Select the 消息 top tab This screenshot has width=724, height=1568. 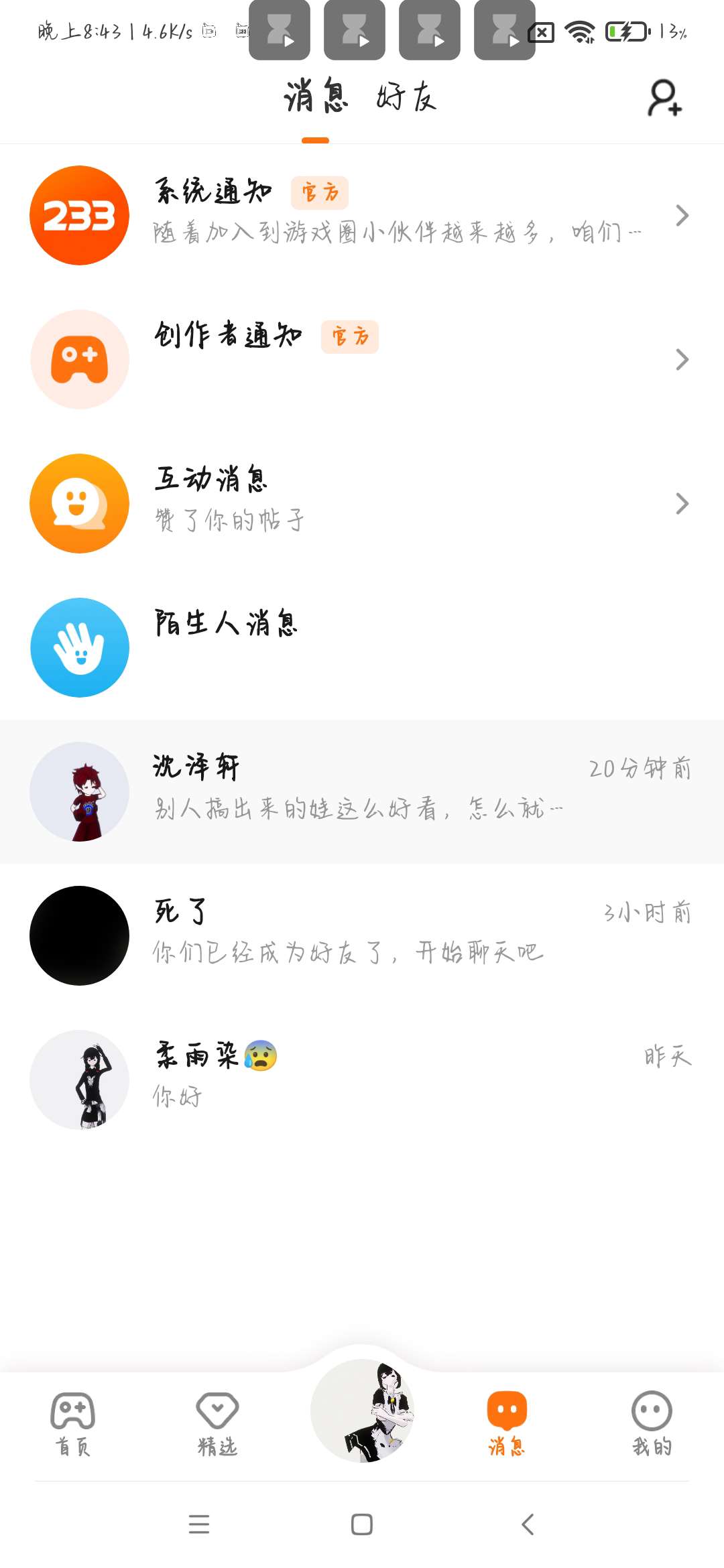316,97
